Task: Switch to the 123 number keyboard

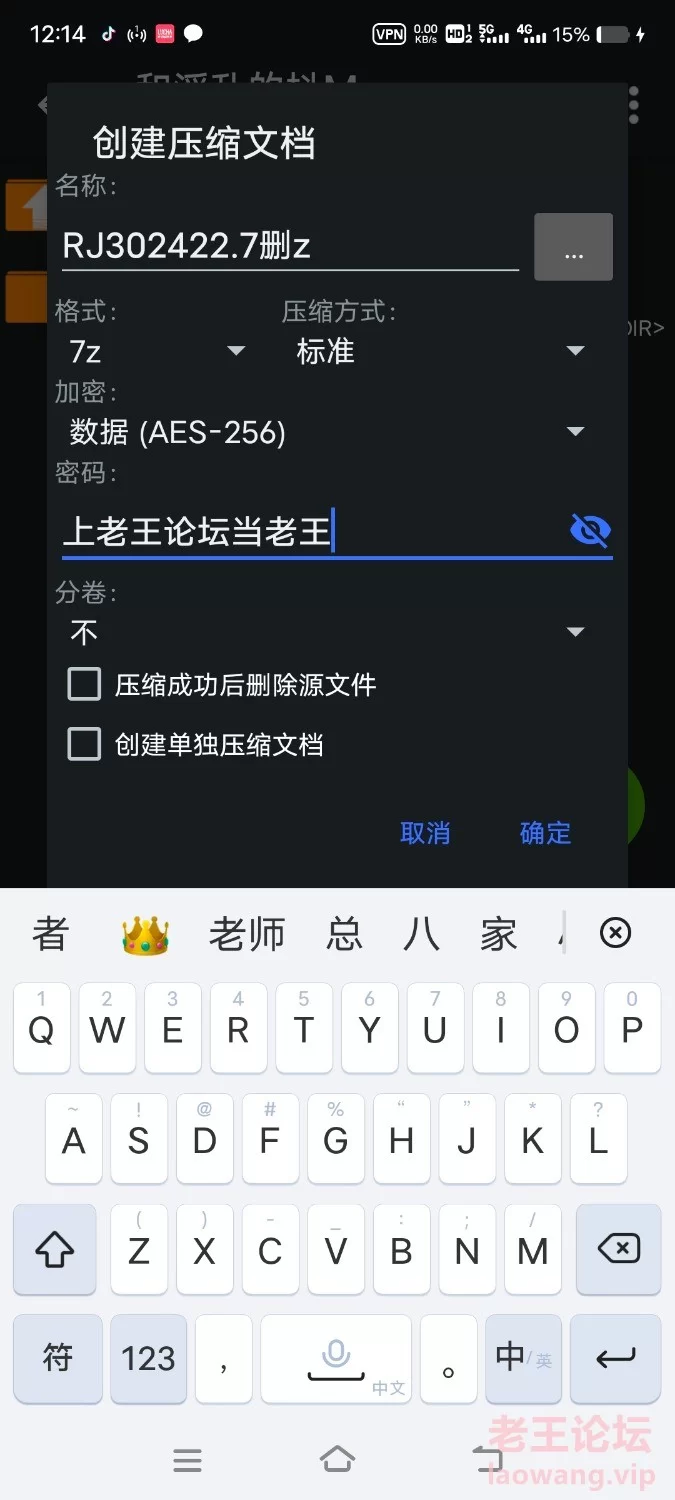Action: point(148,1358)
